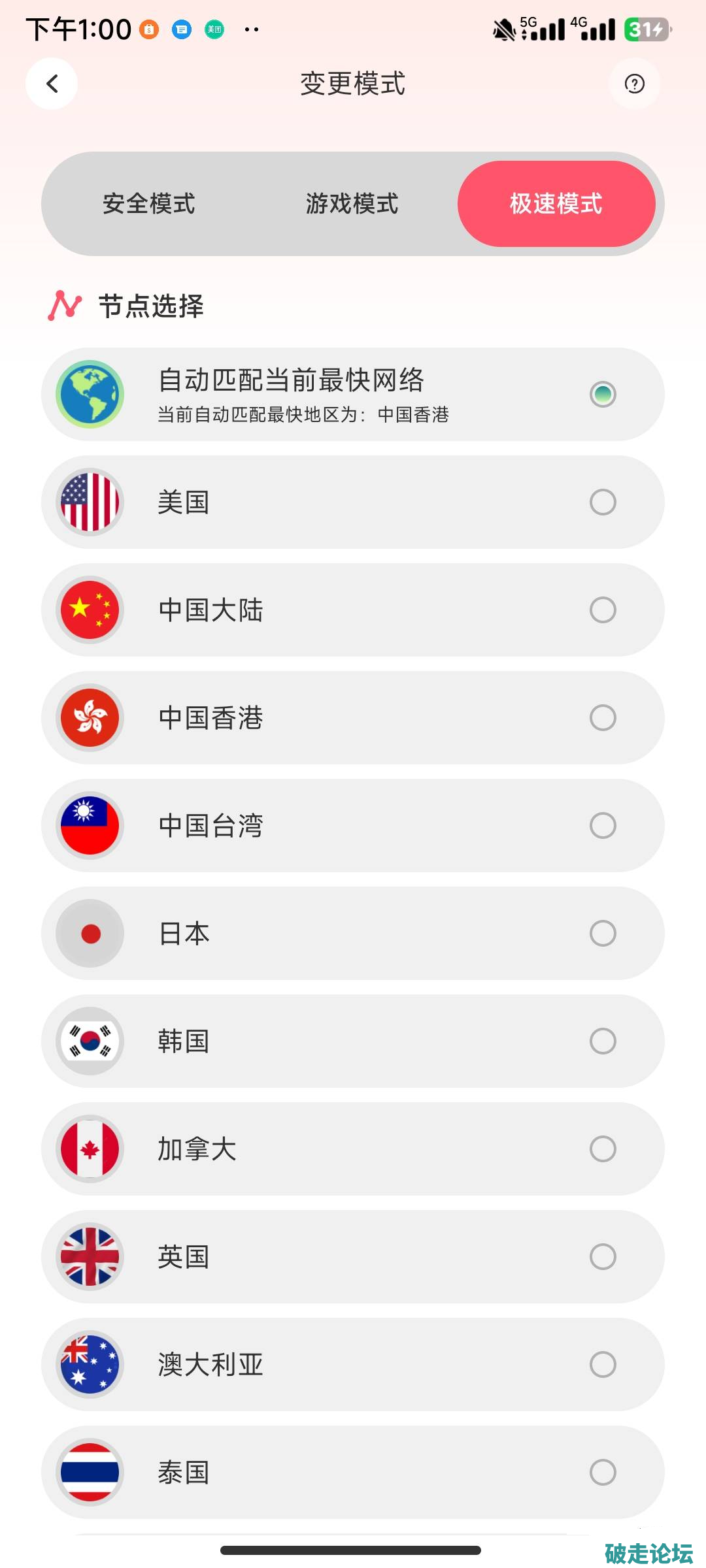Select the 加拿大 node

(x=353, y=1149)
